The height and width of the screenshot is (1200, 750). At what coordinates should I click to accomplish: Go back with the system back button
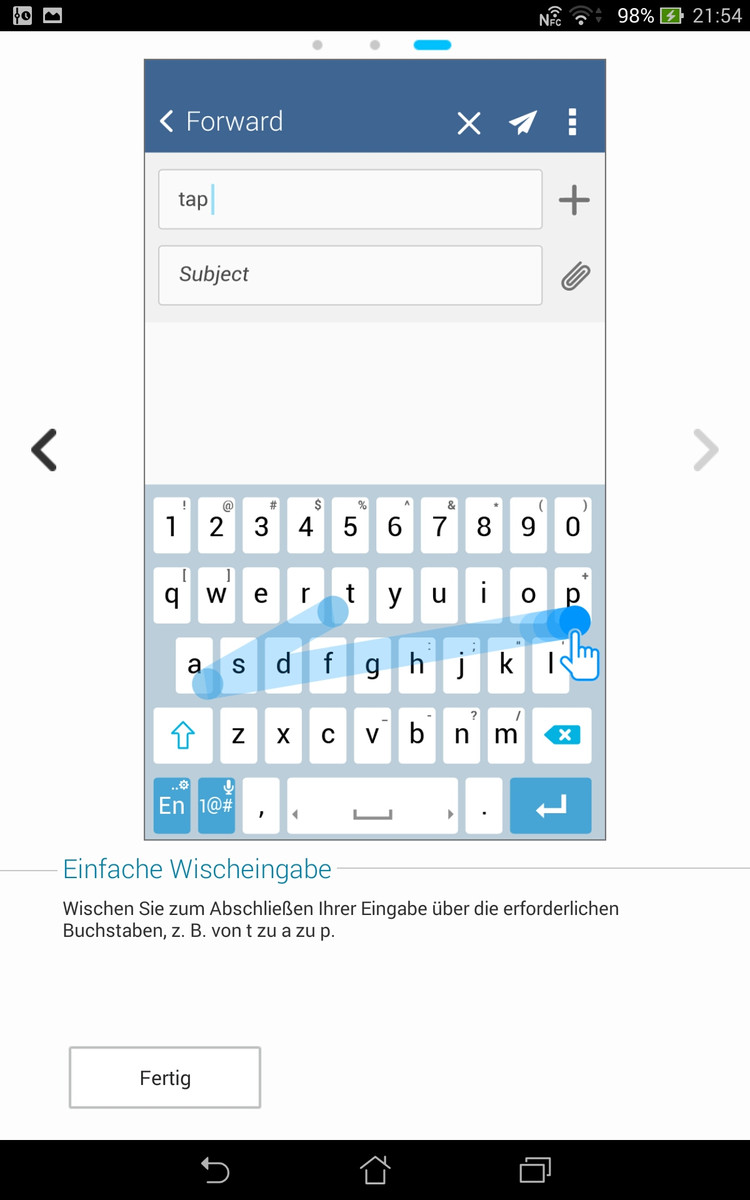tap(215, 1170)
